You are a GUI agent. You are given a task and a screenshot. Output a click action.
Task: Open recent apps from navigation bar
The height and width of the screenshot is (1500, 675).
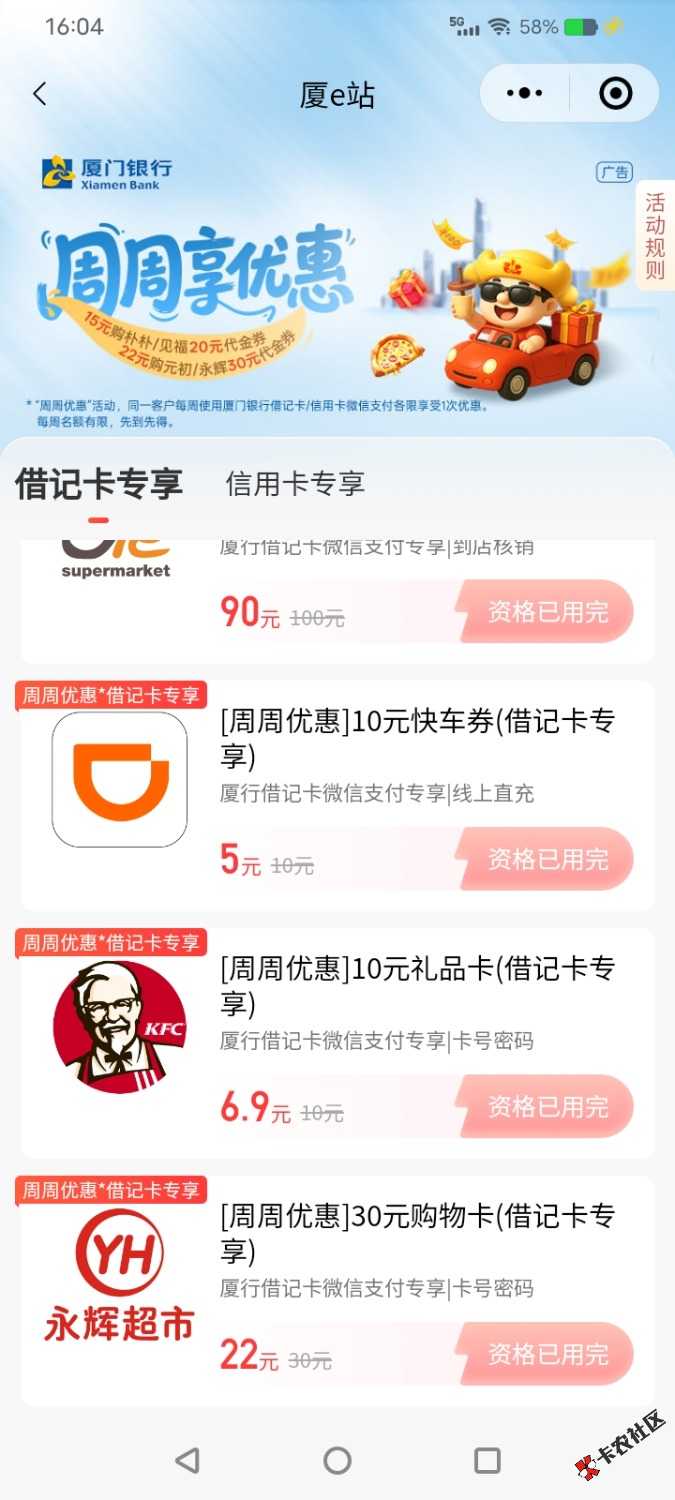click(x=487, y=1461)
